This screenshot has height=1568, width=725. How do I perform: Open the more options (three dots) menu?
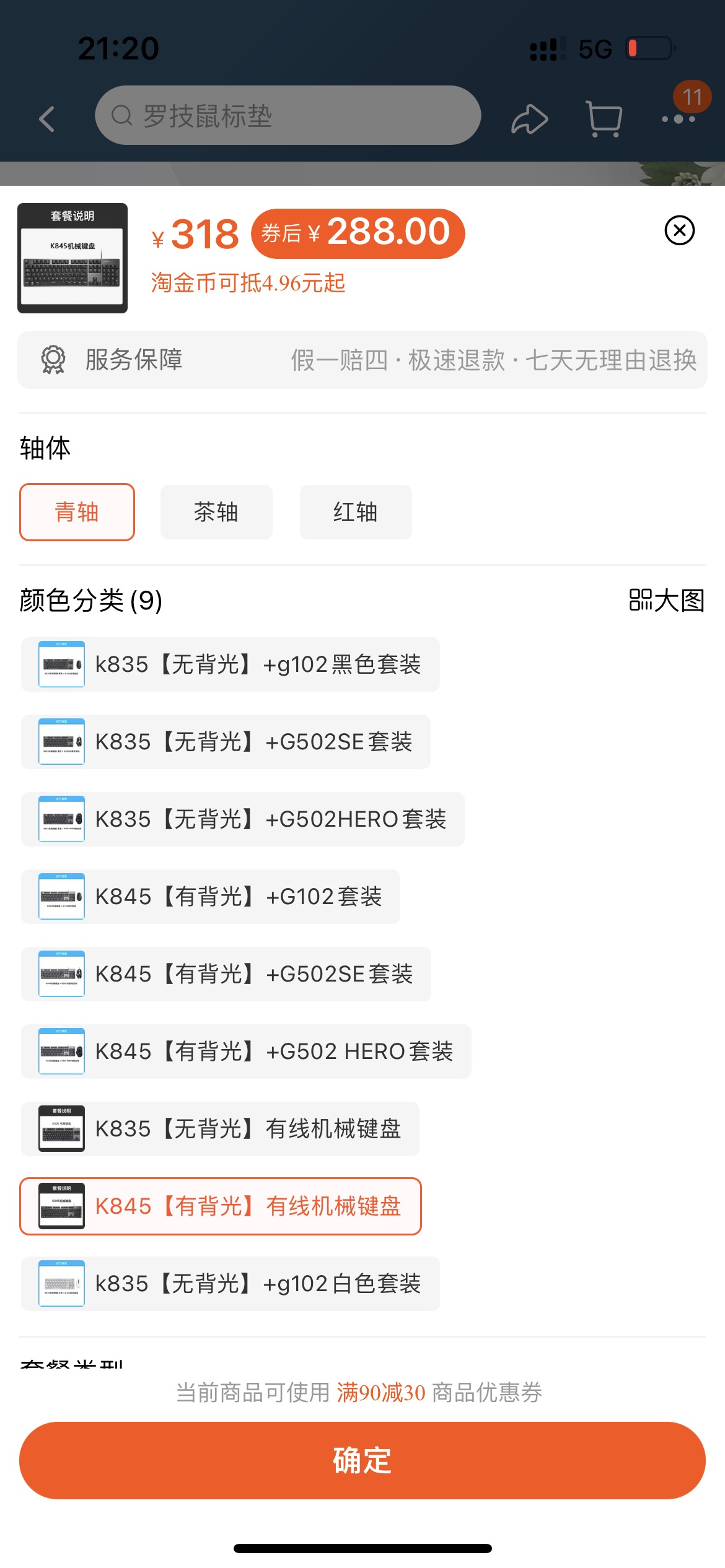point(679,118)
